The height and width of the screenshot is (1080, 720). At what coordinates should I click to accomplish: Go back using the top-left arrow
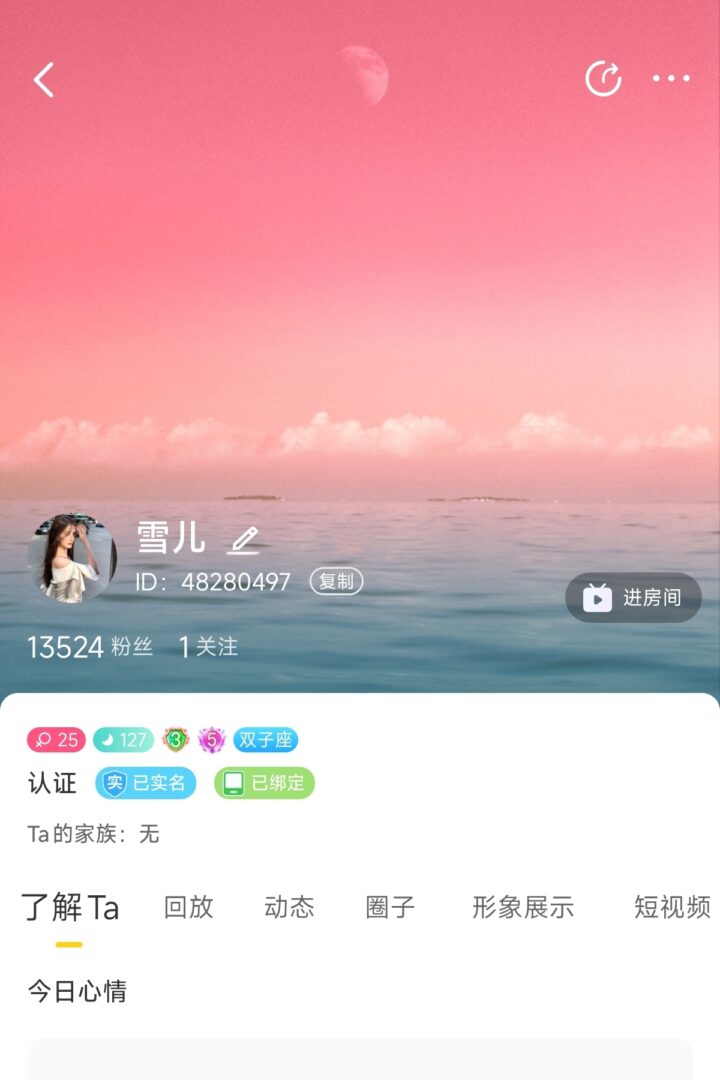(x=44, y=80)
